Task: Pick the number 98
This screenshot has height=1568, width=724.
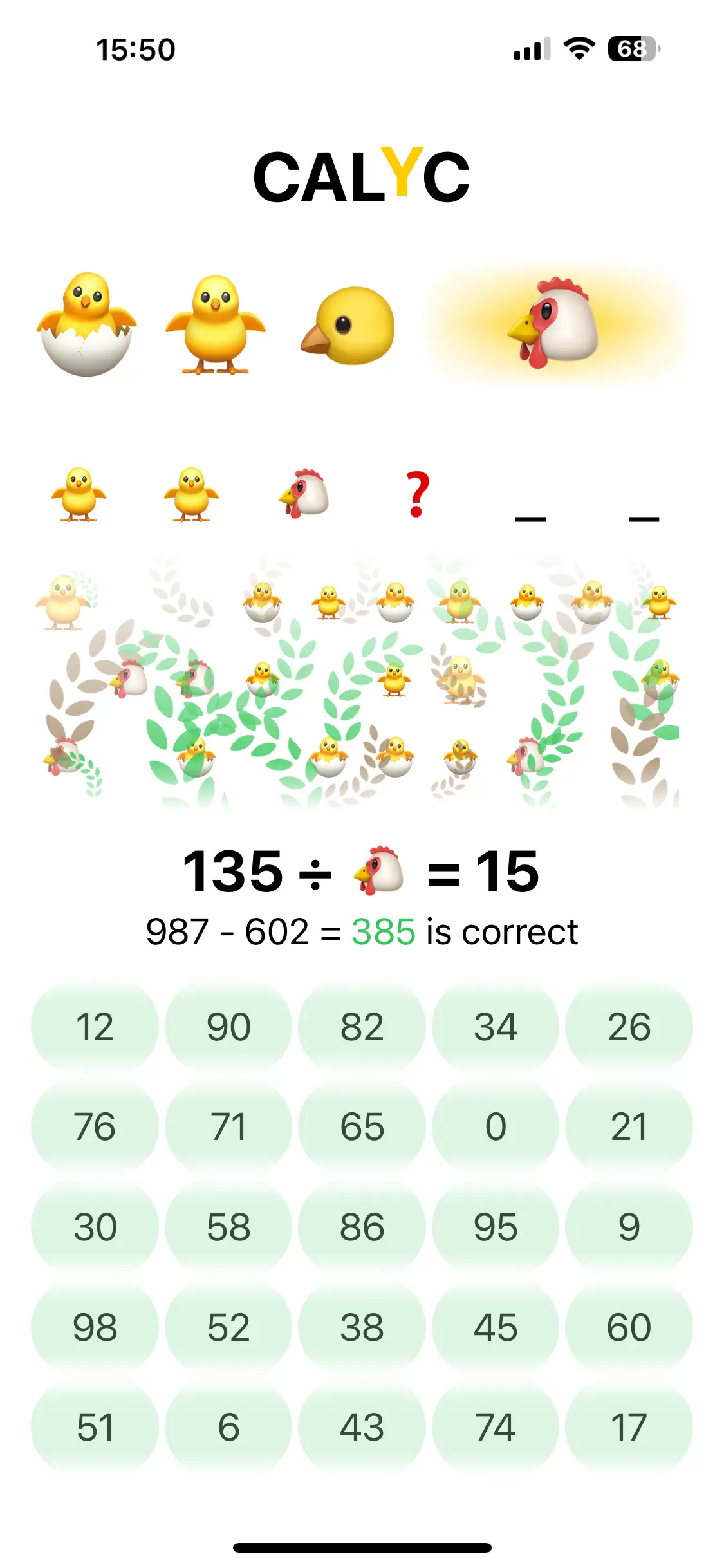Action: [x=95, y=1327]
